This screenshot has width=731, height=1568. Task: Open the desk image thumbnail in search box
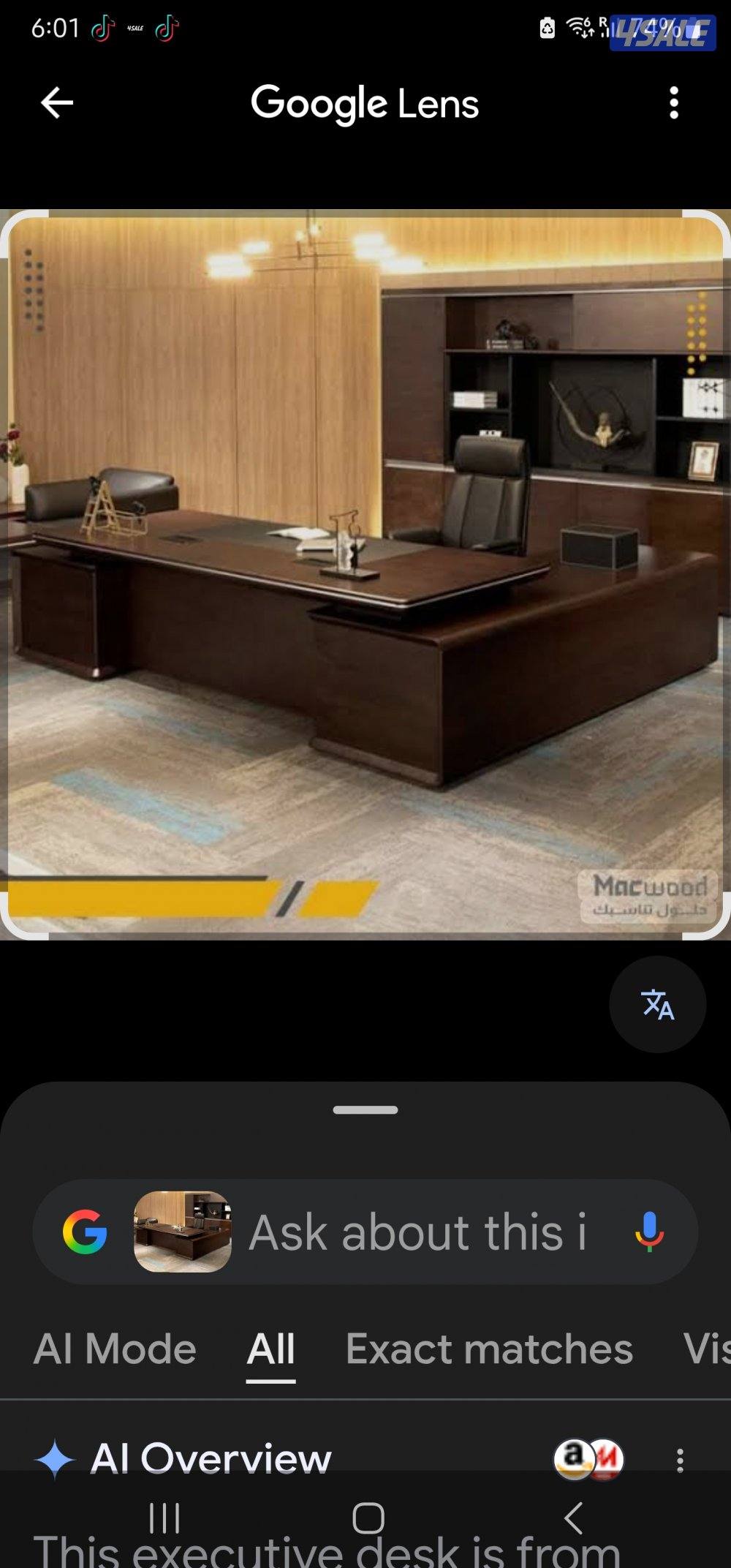click(x=182, y=1232)
